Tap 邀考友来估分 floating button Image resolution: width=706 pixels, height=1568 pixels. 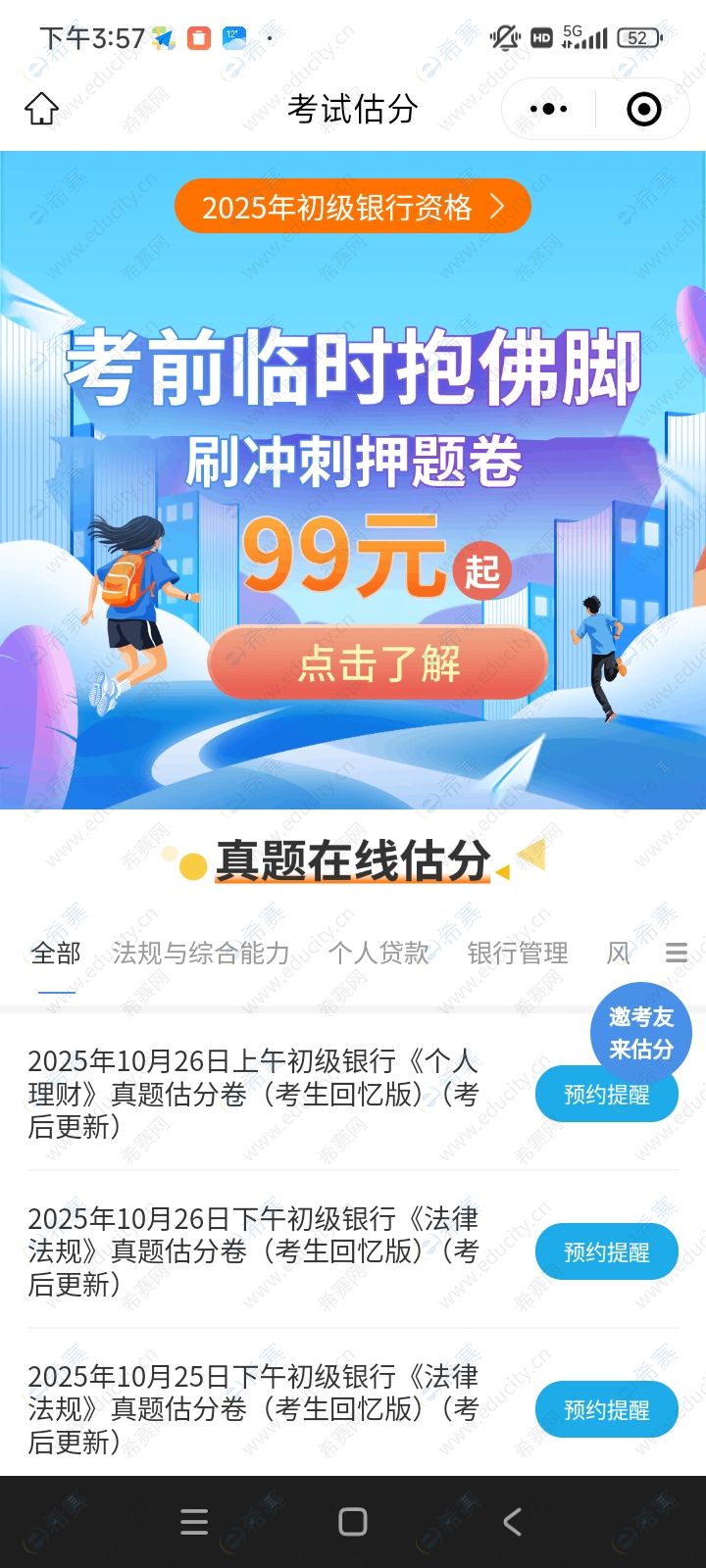pos(641,1032)
